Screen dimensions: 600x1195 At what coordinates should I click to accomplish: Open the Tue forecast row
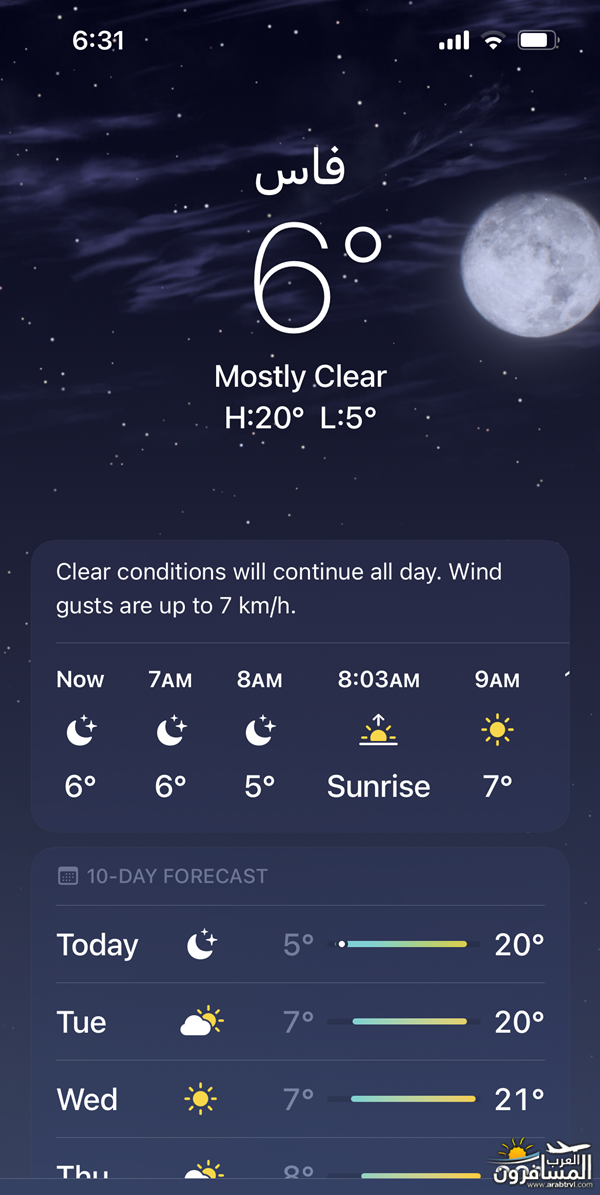point(300,1021)
